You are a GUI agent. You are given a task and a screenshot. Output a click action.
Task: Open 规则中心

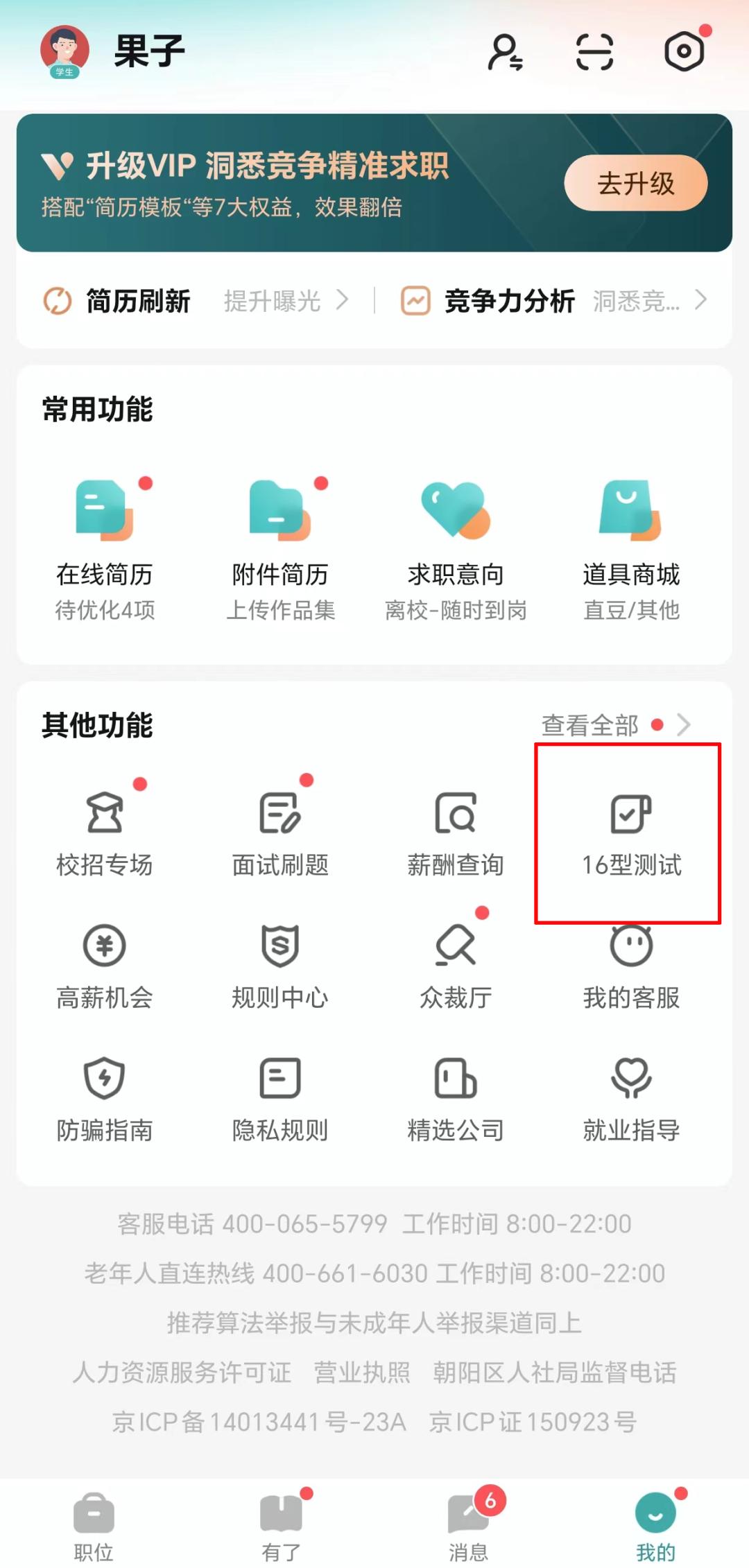(x=280, y=967)
